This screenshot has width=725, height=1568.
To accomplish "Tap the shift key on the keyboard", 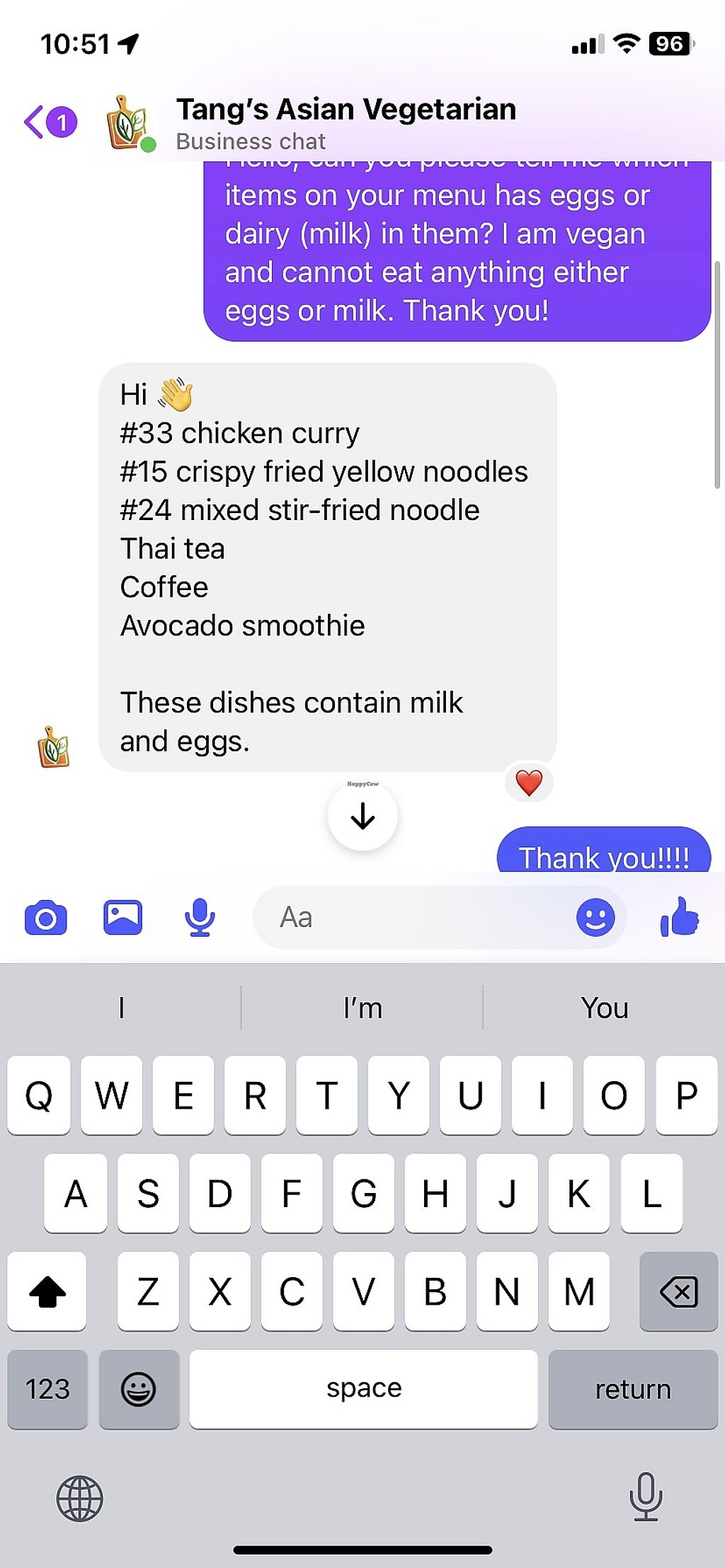I will coord(47,1291).
